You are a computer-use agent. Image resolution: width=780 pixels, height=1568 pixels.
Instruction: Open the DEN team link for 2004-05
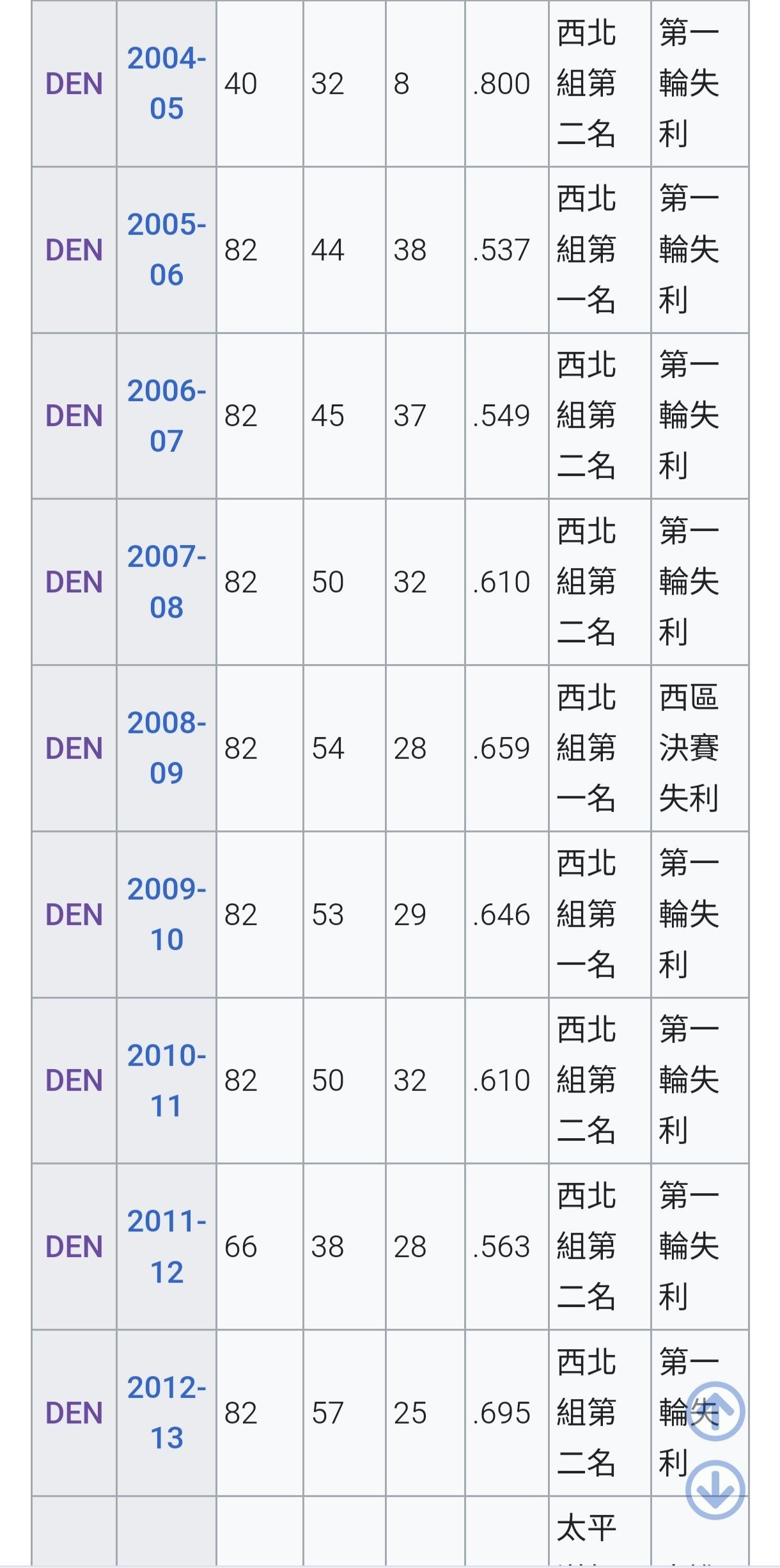pyautogui.click(x=74, y=84)
